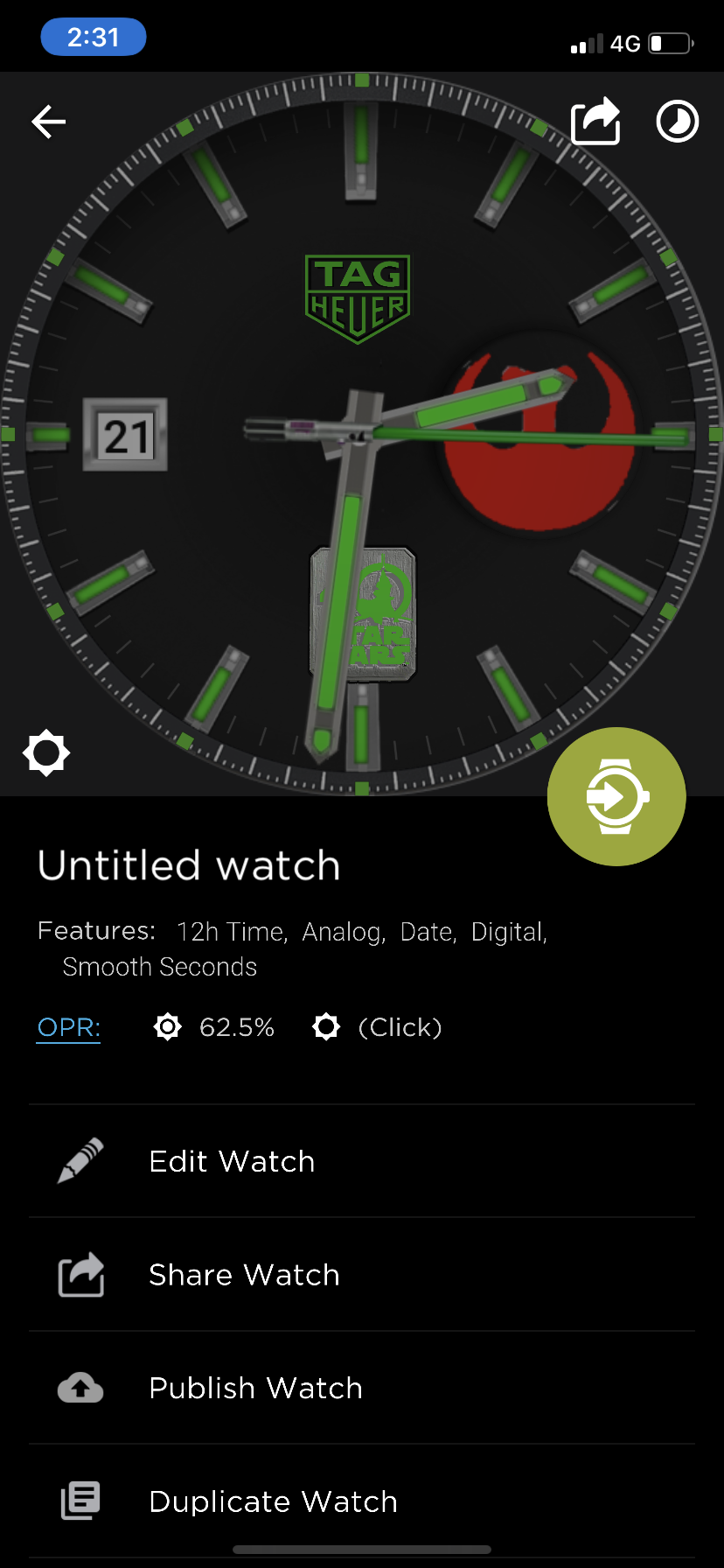The width and height of the screenshot is (724, 1568).
Task: Select Duplicate Watch
Action: pos(362,1501)
